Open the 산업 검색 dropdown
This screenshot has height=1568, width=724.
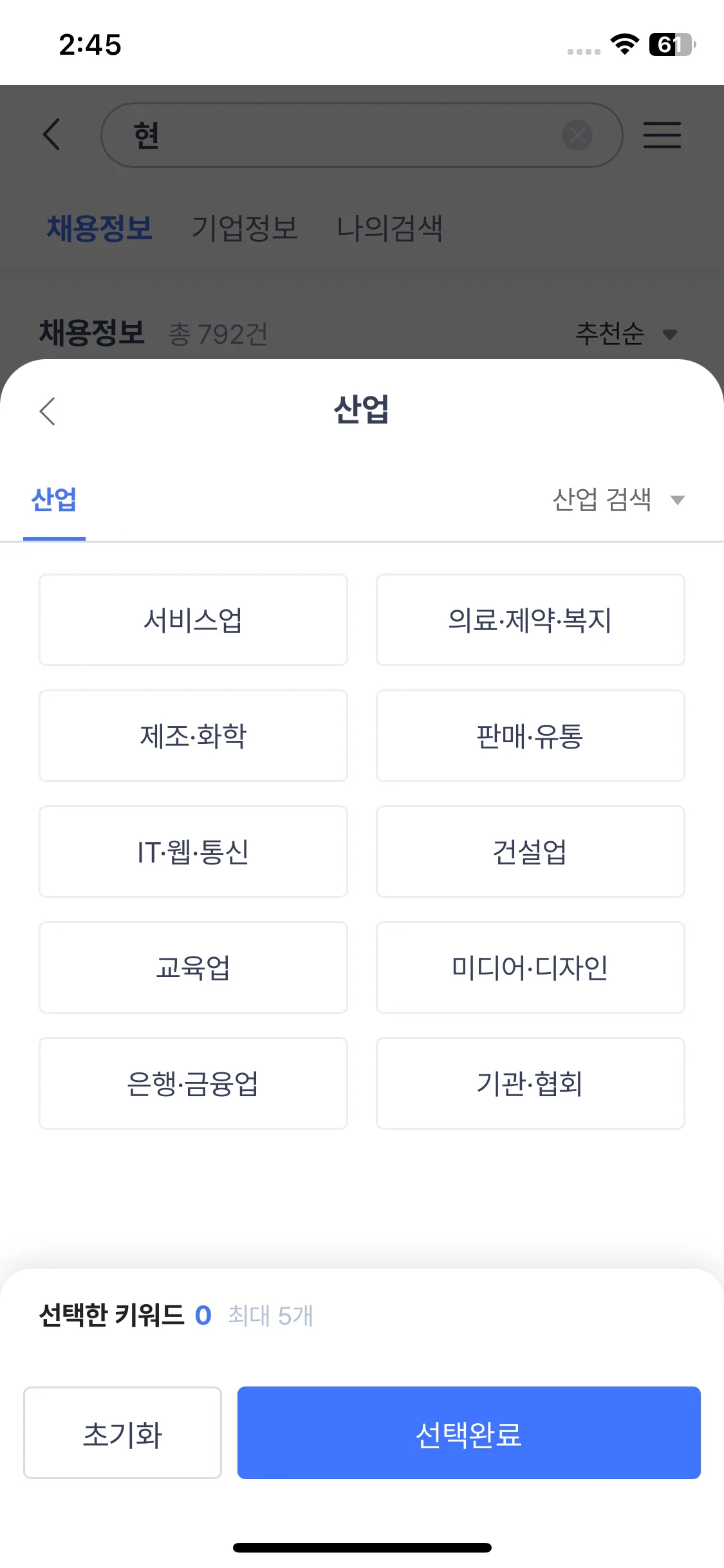coord(618,500)
